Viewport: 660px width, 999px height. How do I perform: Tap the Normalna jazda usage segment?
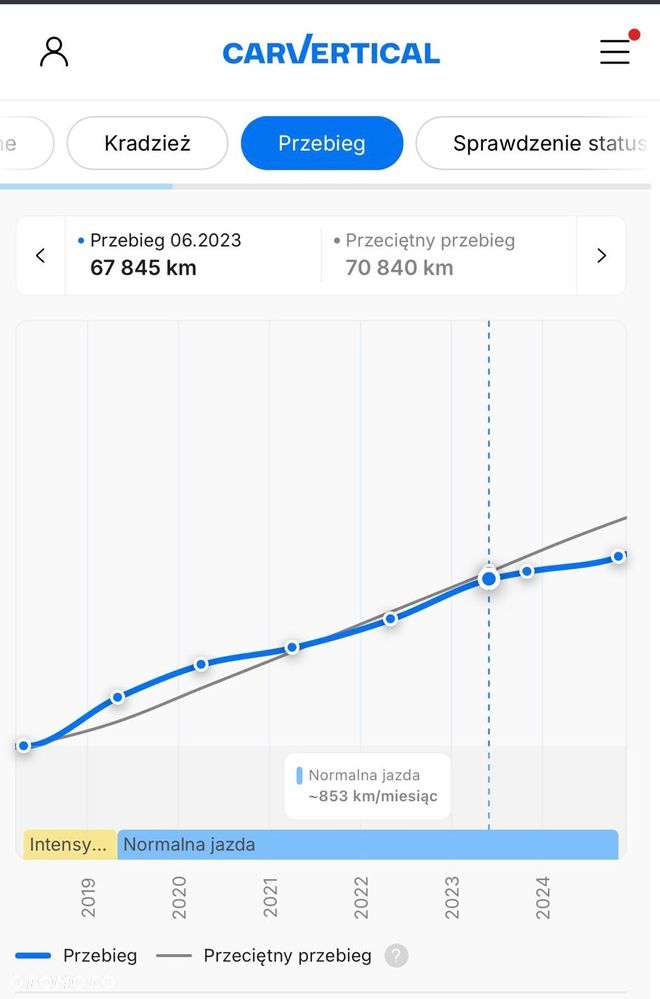[367, 845]
